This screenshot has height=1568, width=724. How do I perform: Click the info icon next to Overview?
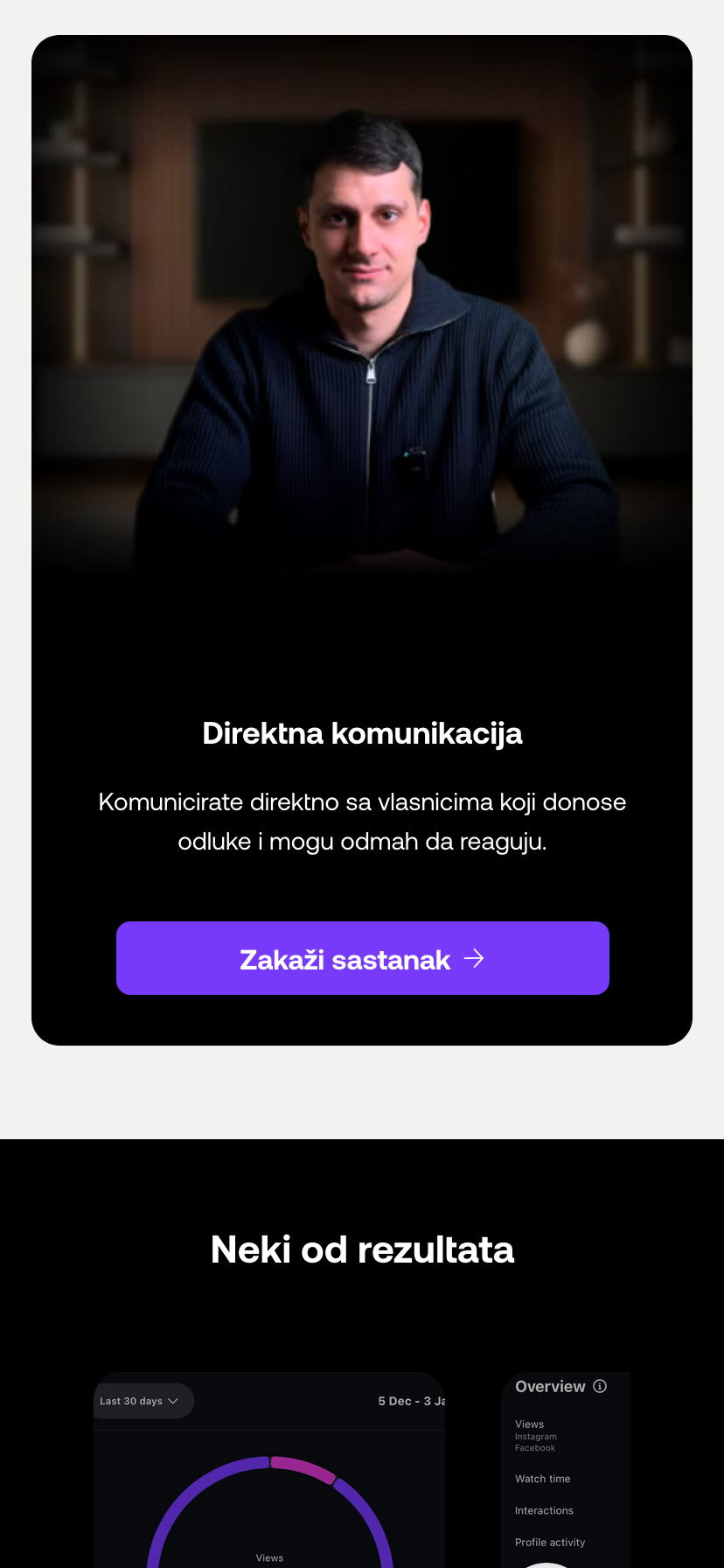(x=600, y=1385)
